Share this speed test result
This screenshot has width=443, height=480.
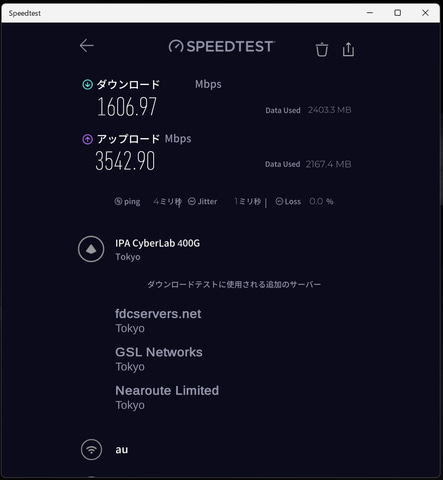click(348, 49)
